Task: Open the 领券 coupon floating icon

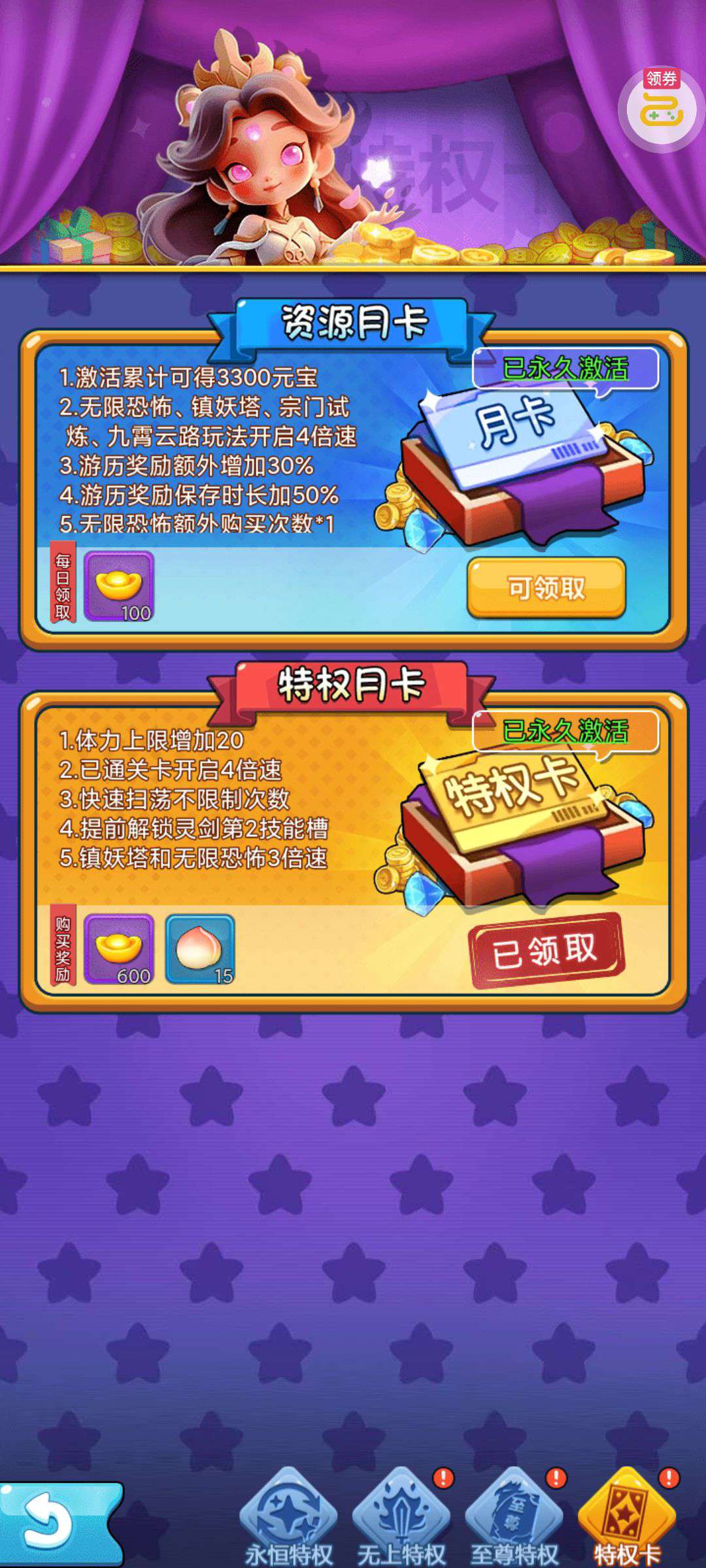Action: coord(660,108)
